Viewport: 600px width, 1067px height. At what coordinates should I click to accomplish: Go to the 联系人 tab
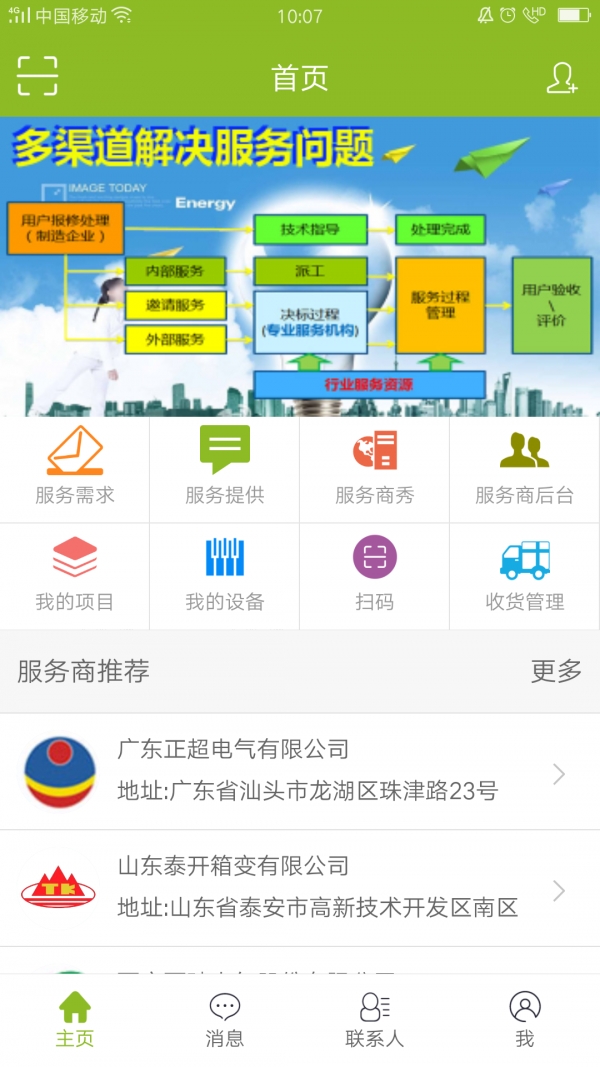coord(375,1020)
